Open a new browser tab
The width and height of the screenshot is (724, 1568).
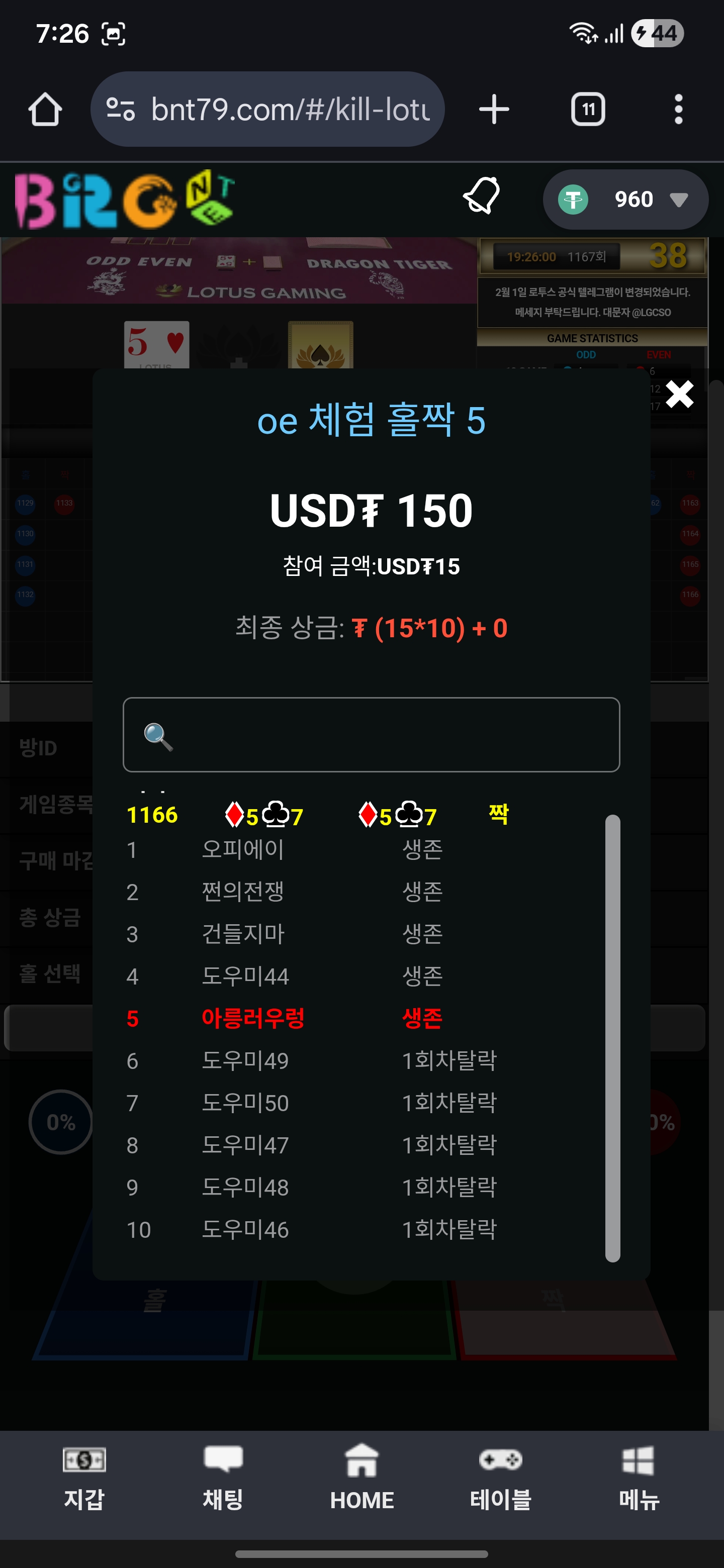click(494, 110)
